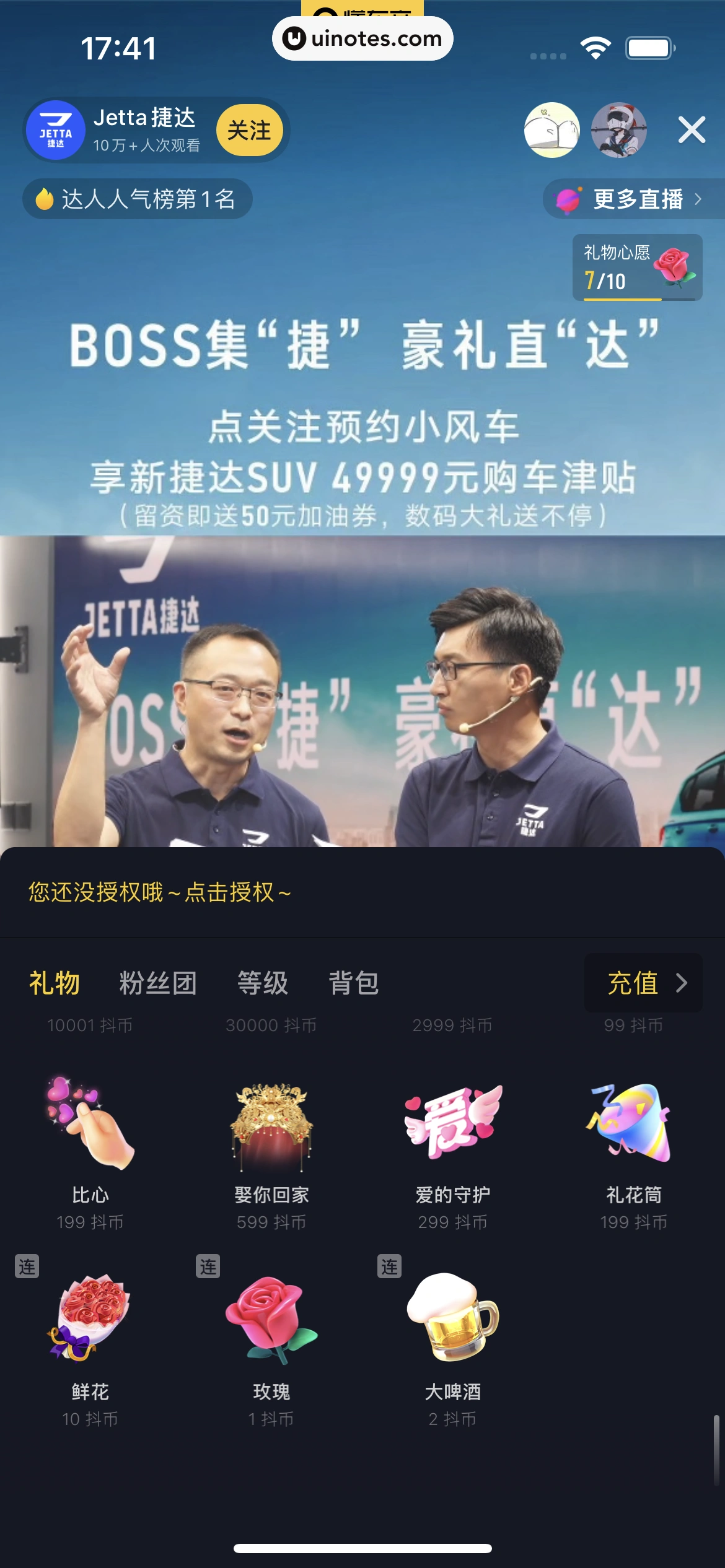This screenshot has height=1568, width=725.
Task: Open Jetta捷达 host profile avatar
Action: tap(56, 130)
